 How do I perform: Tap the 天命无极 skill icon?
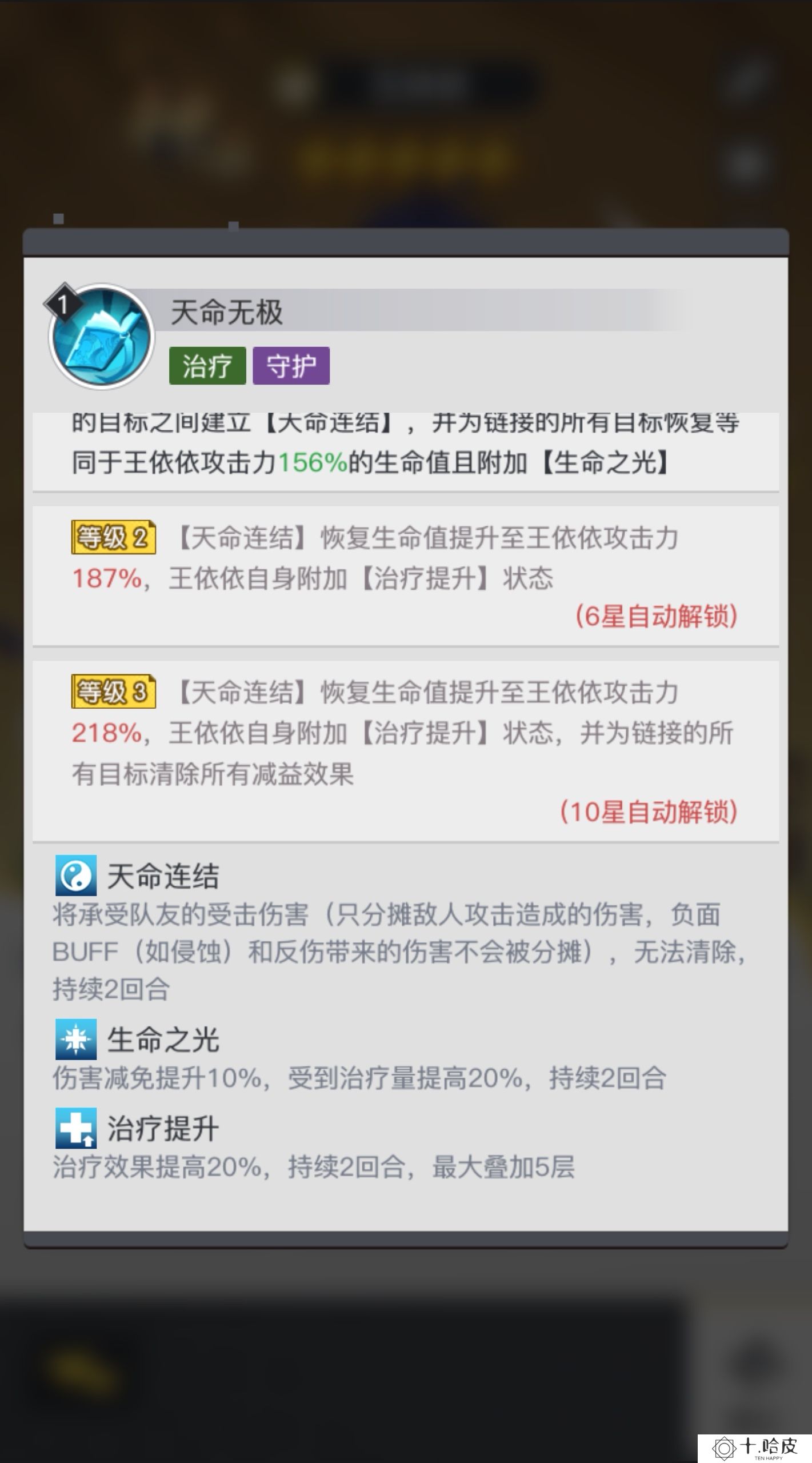click(102, 337)
